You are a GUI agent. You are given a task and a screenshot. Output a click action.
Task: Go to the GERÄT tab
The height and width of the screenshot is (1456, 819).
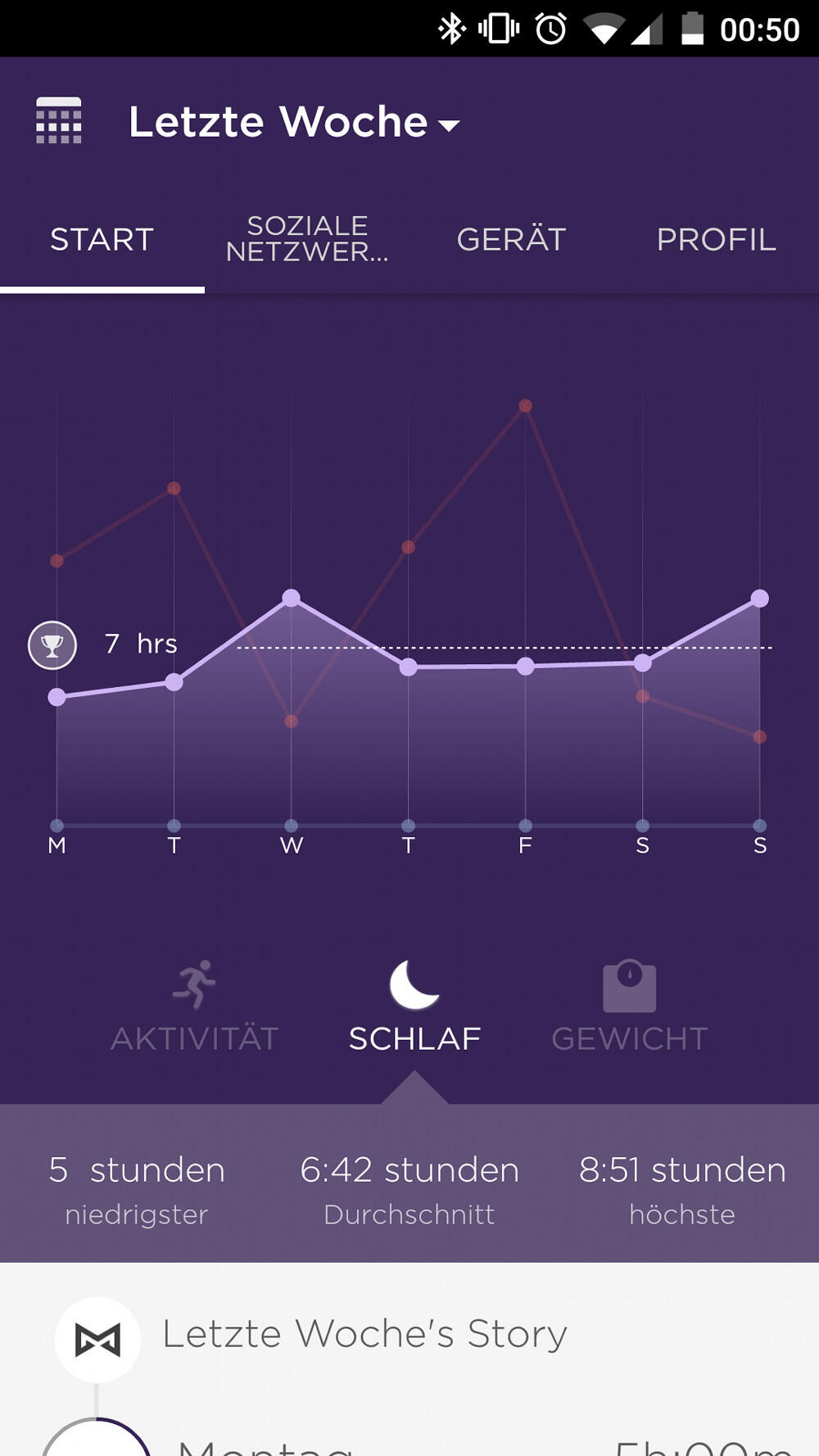tap(512, 240)
